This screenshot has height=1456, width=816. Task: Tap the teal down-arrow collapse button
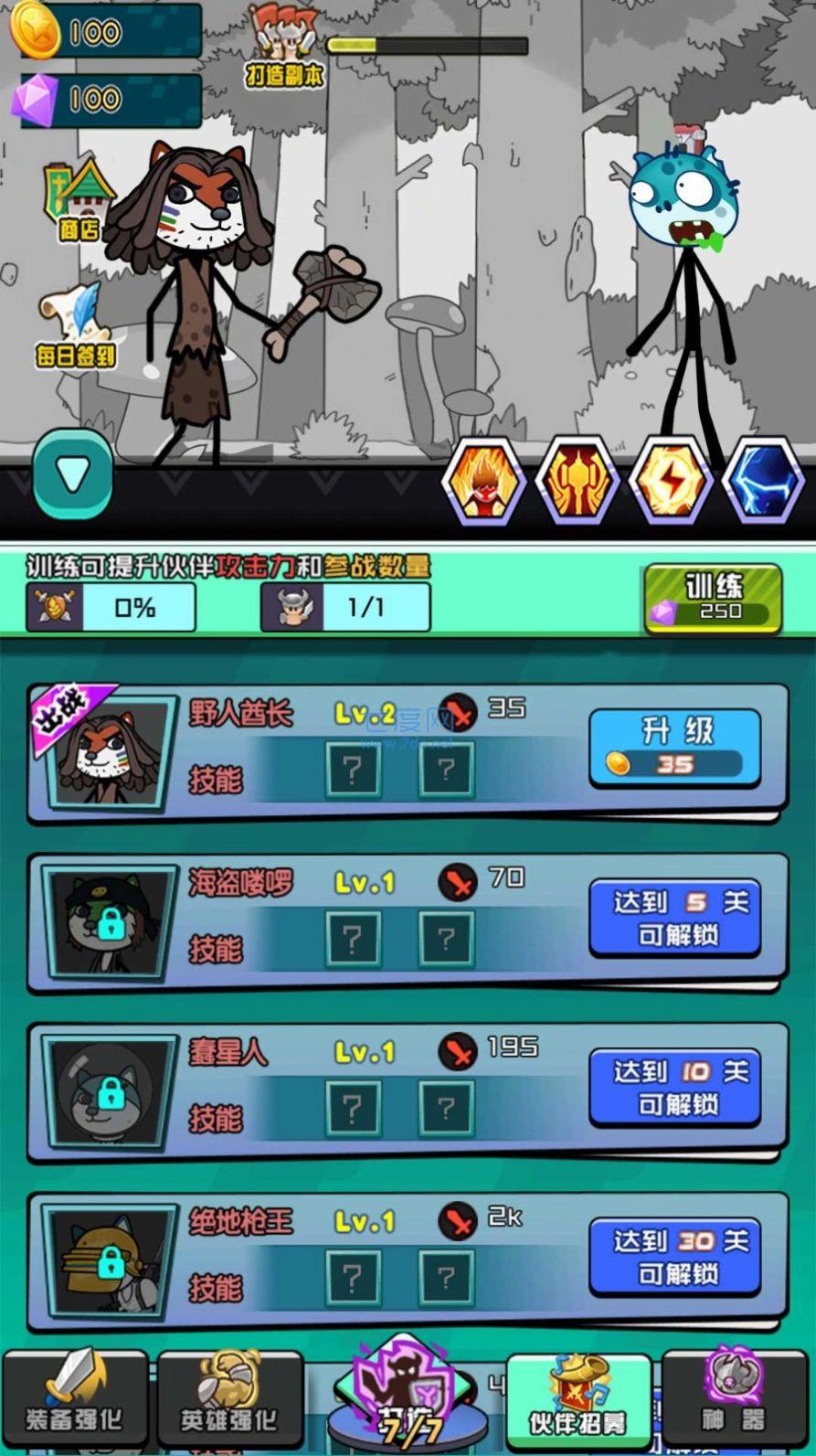tap(73, 474)
